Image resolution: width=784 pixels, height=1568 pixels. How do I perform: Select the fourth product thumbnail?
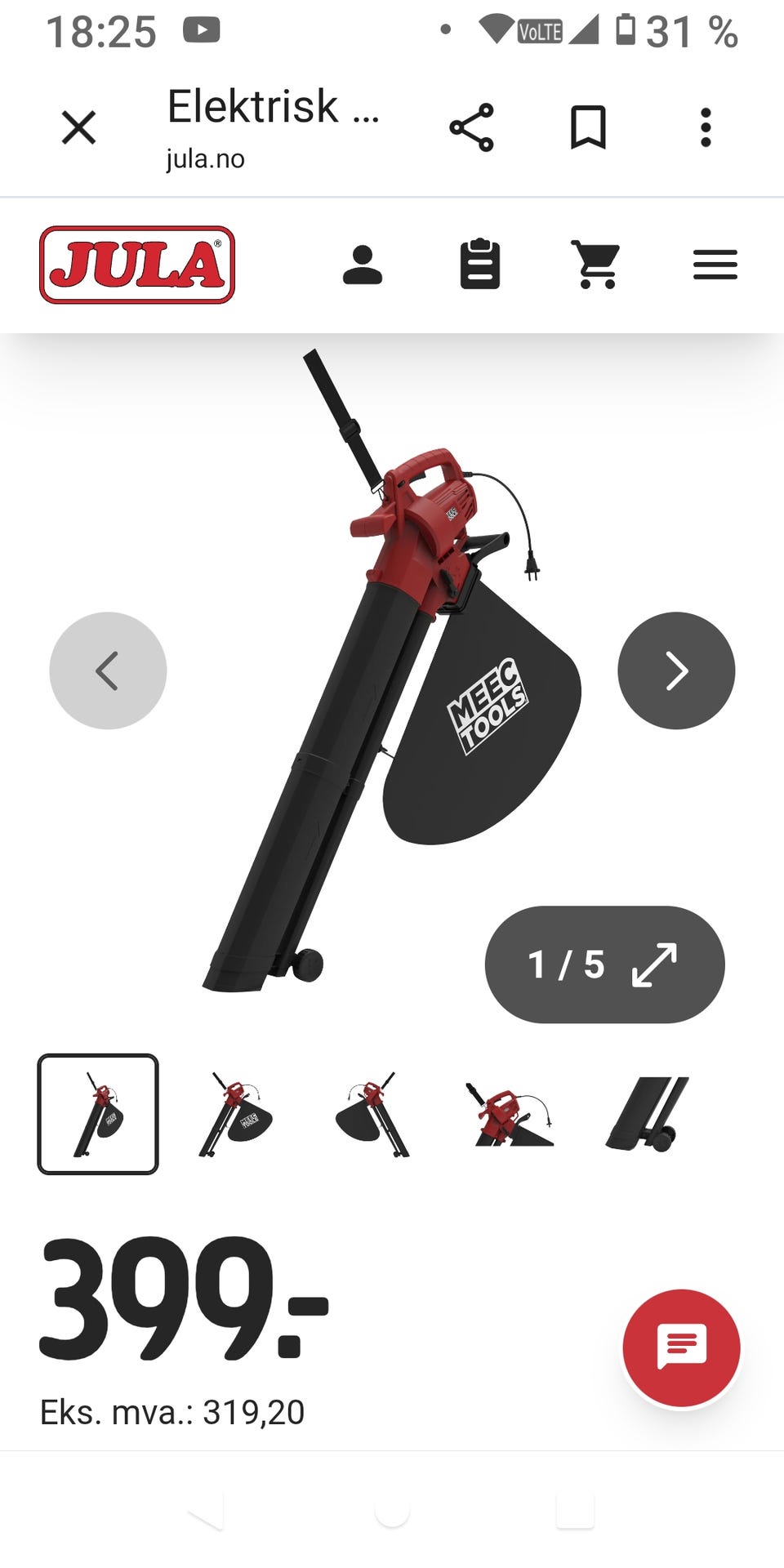[x=510, y=1114]
